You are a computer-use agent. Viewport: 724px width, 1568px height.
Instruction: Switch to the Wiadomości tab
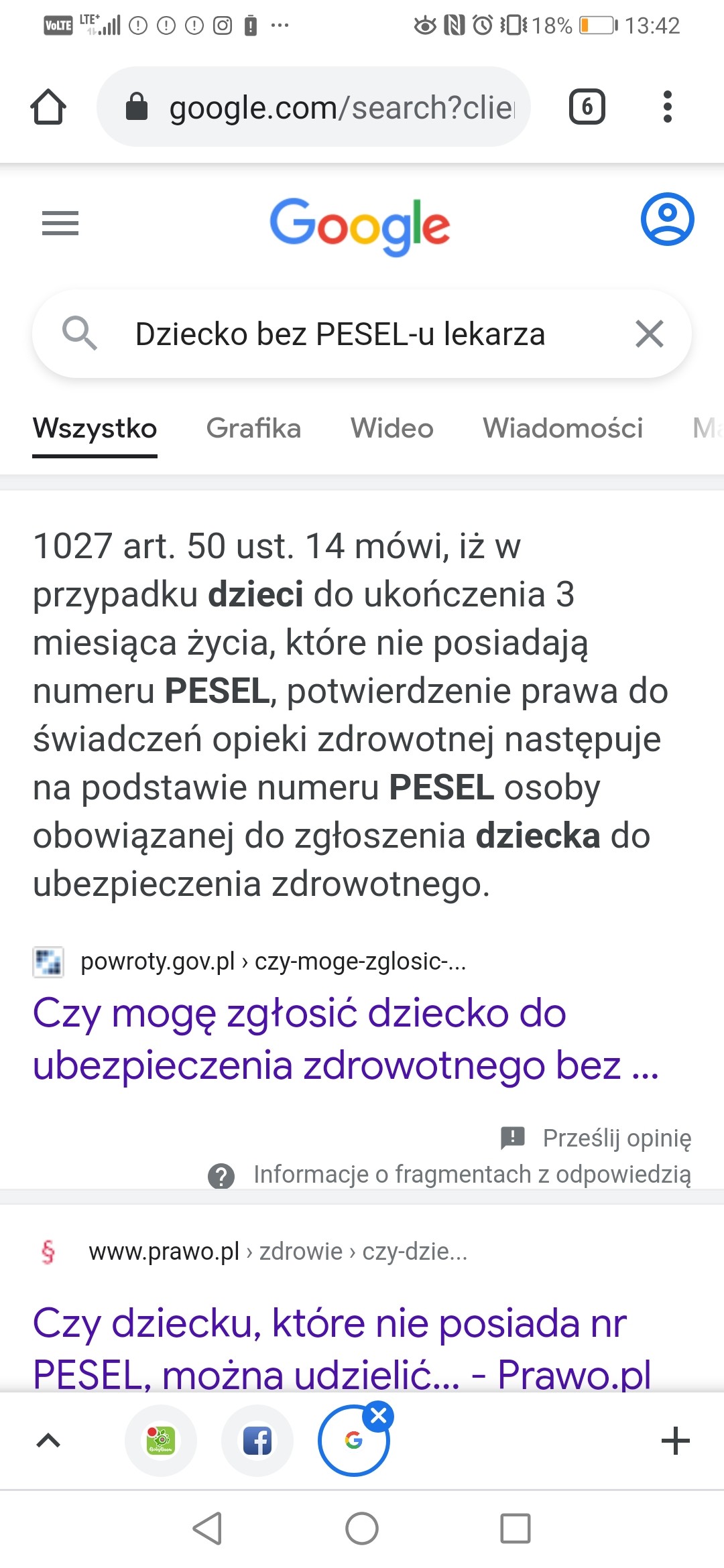562,428
